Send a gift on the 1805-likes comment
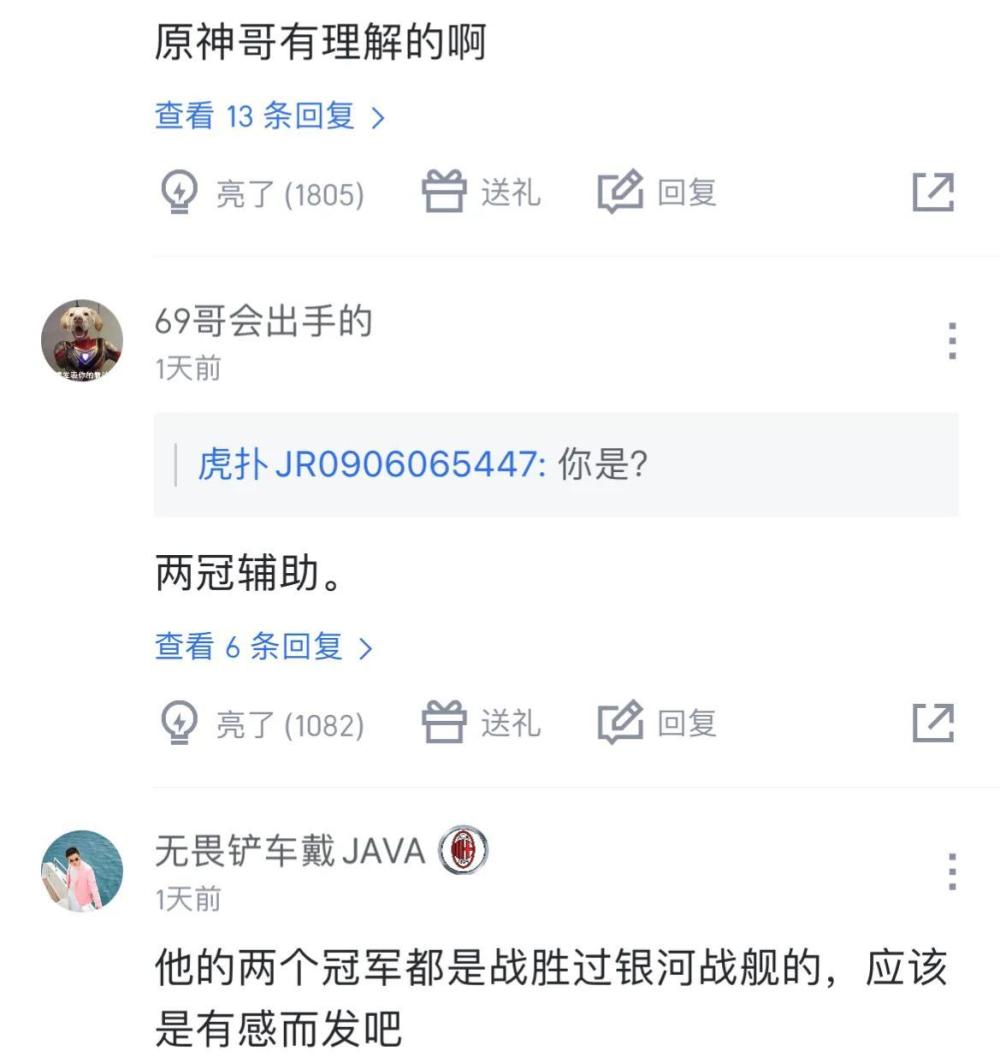Image resolution: width=1000 pixels, height=1063 pixels. point(481,192)
